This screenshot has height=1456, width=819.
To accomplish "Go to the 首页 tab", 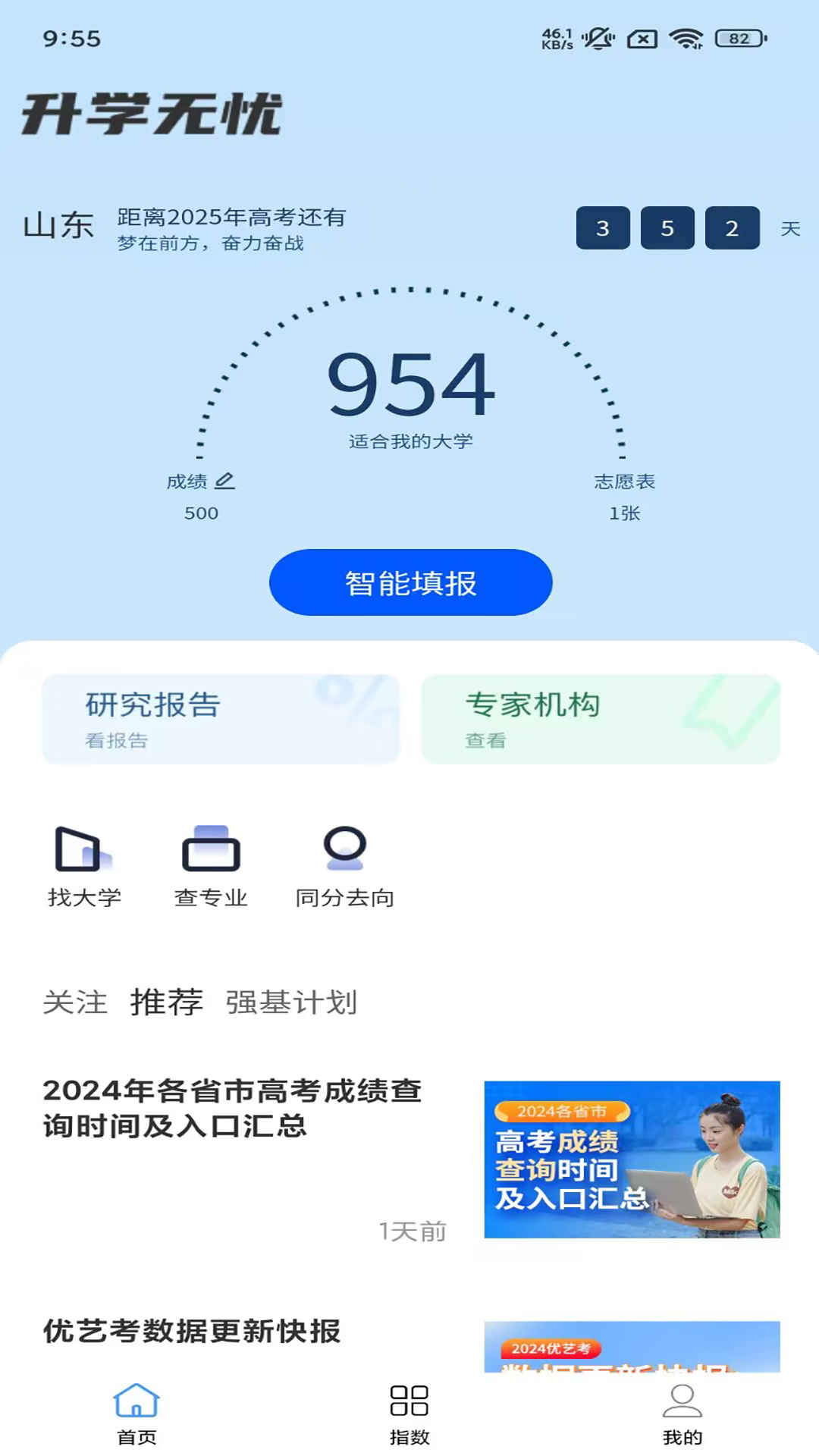I will tap(136, 1414).
